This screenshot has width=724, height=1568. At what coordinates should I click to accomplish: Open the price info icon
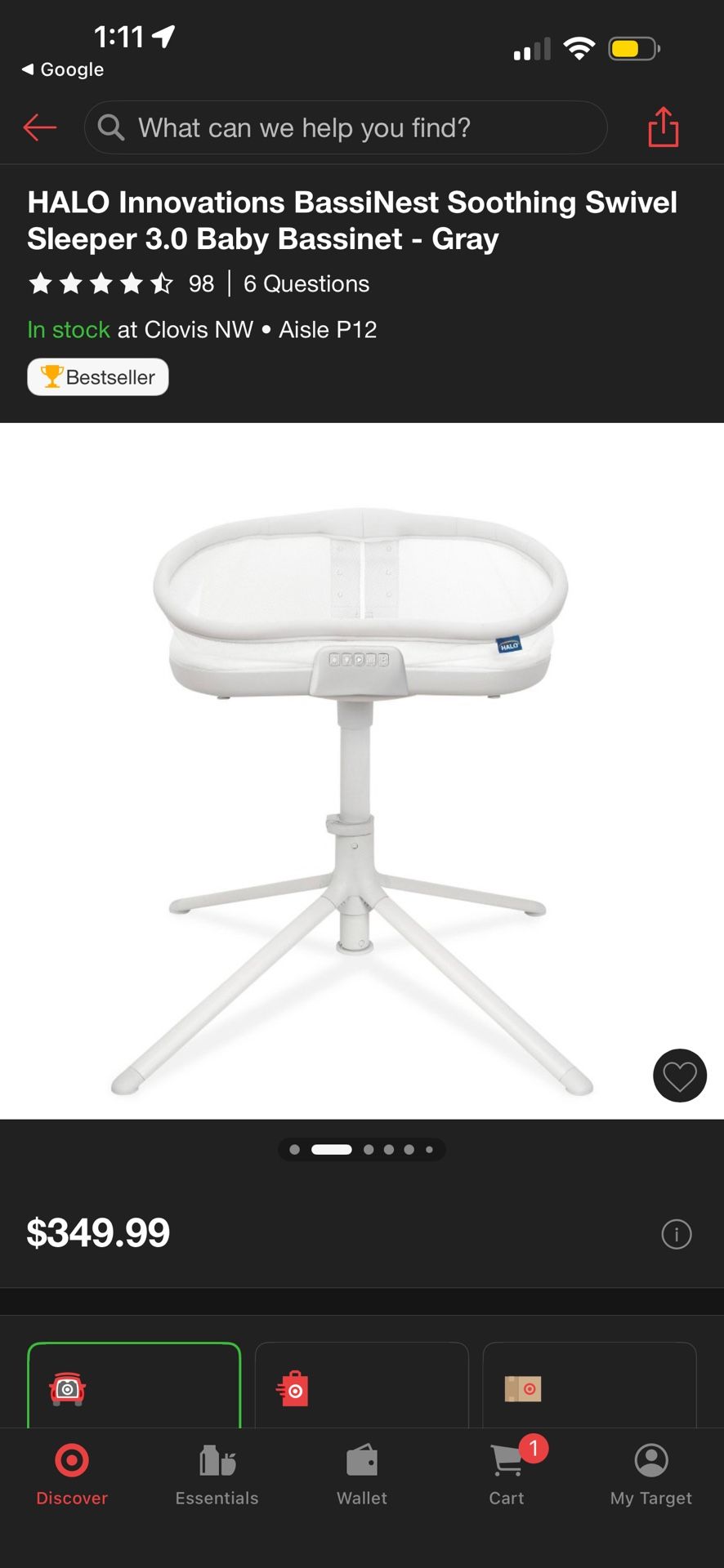point(676,1234)
